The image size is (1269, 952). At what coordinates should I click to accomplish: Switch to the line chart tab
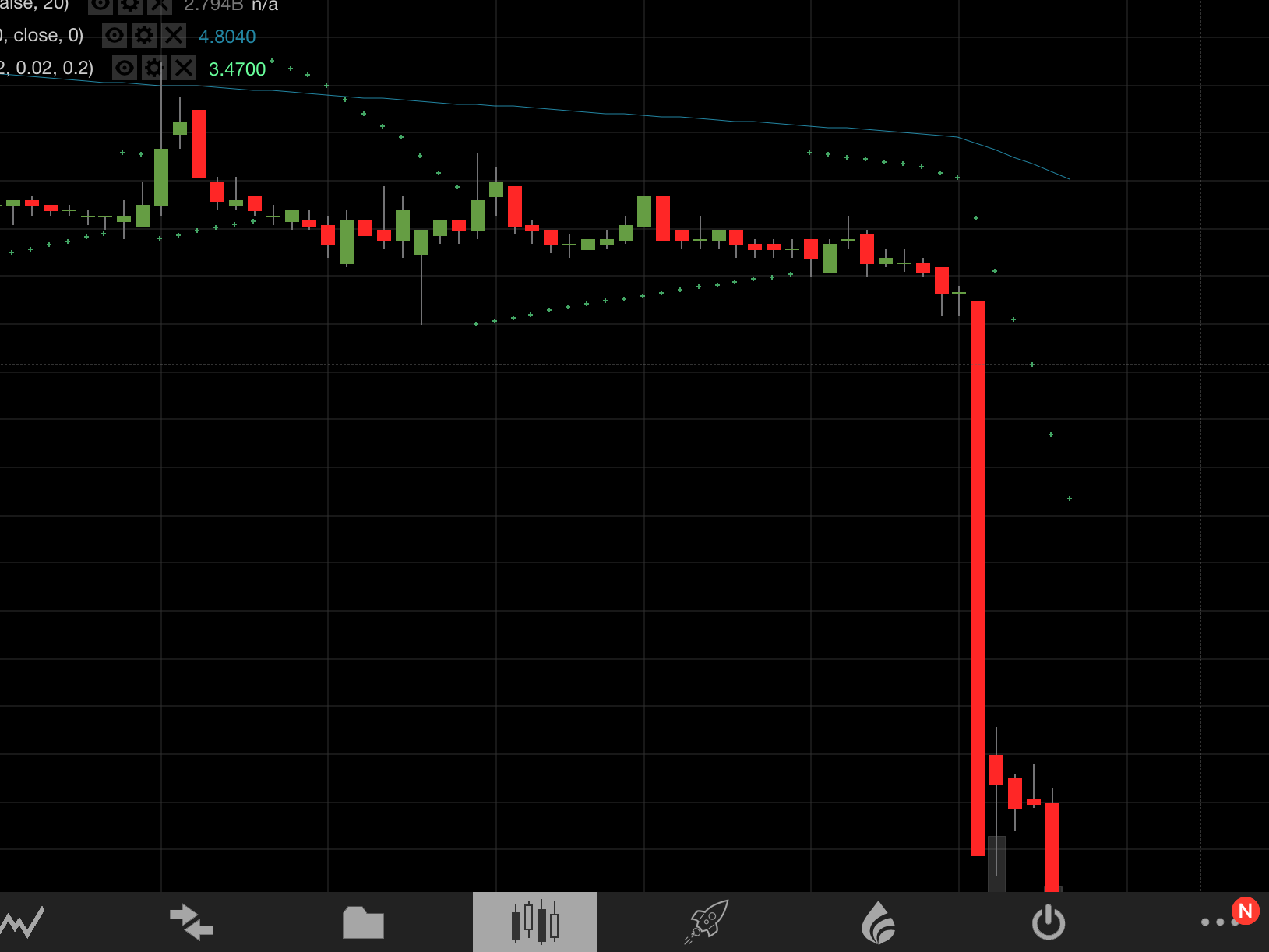(22, 922)
